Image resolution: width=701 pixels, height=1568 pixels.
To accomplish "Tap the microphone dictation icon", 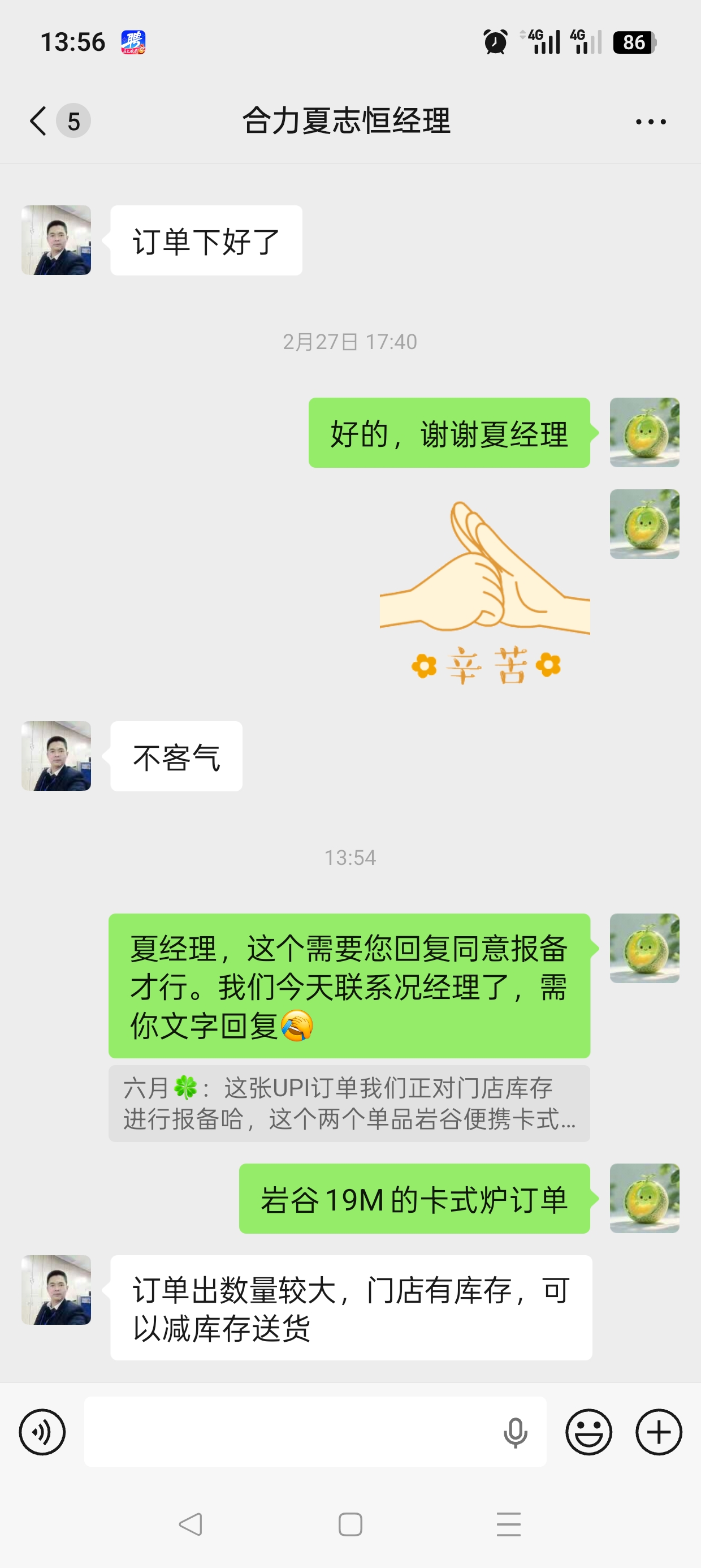I will point(515,1432).
